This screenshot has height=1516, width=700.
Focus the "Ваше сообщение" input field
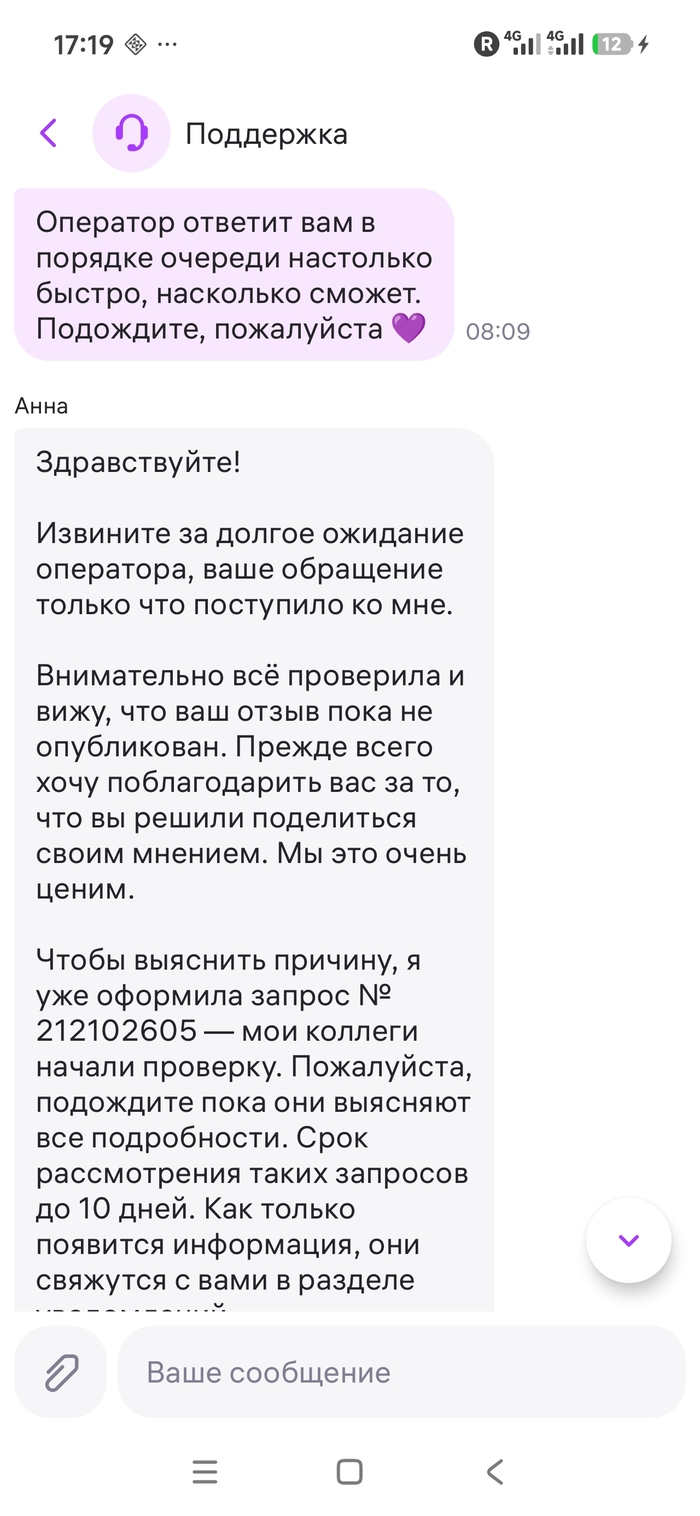402,1372
